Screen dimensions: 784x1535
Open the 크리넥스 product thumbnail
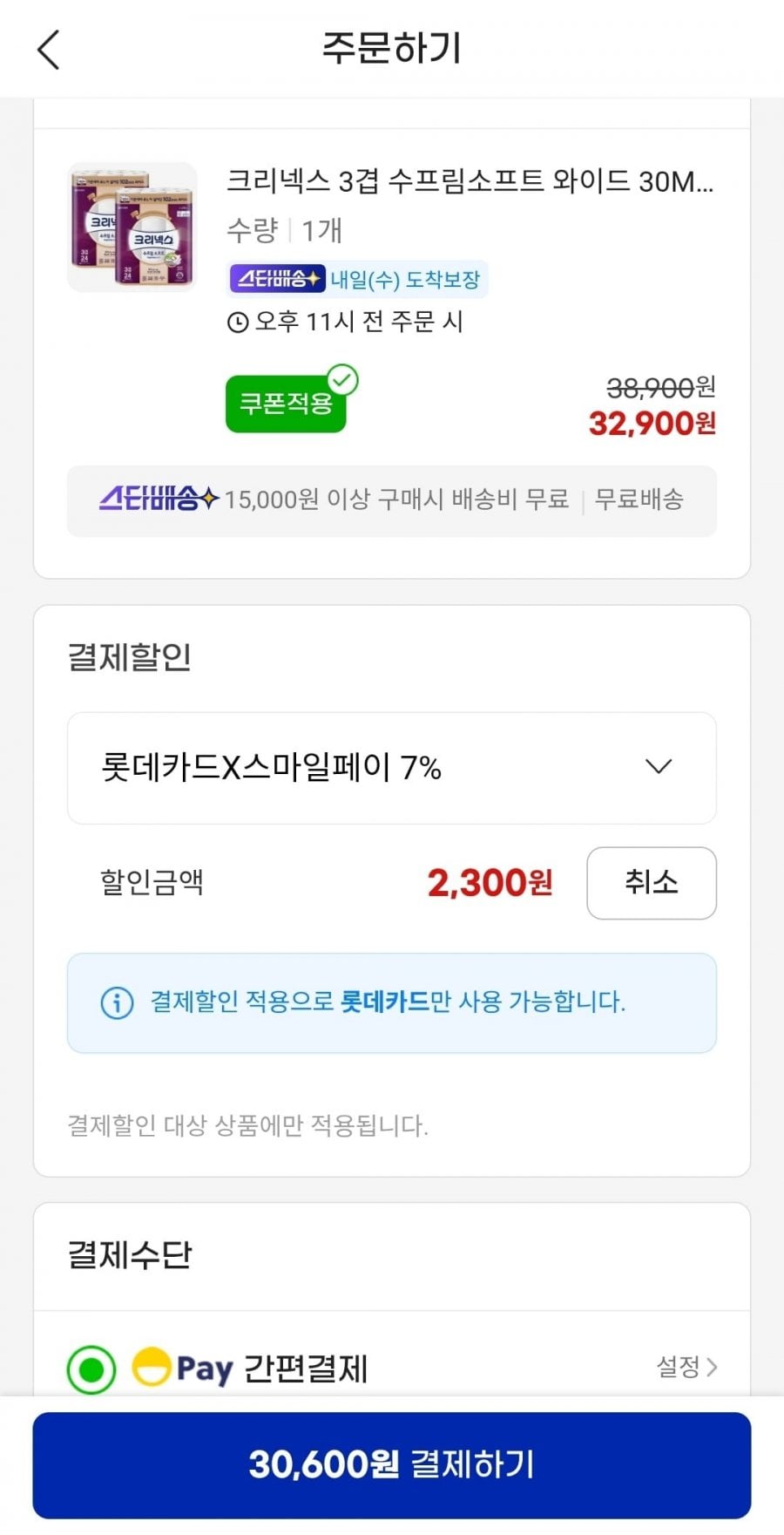pyautogui.click(x=132, y=227)
